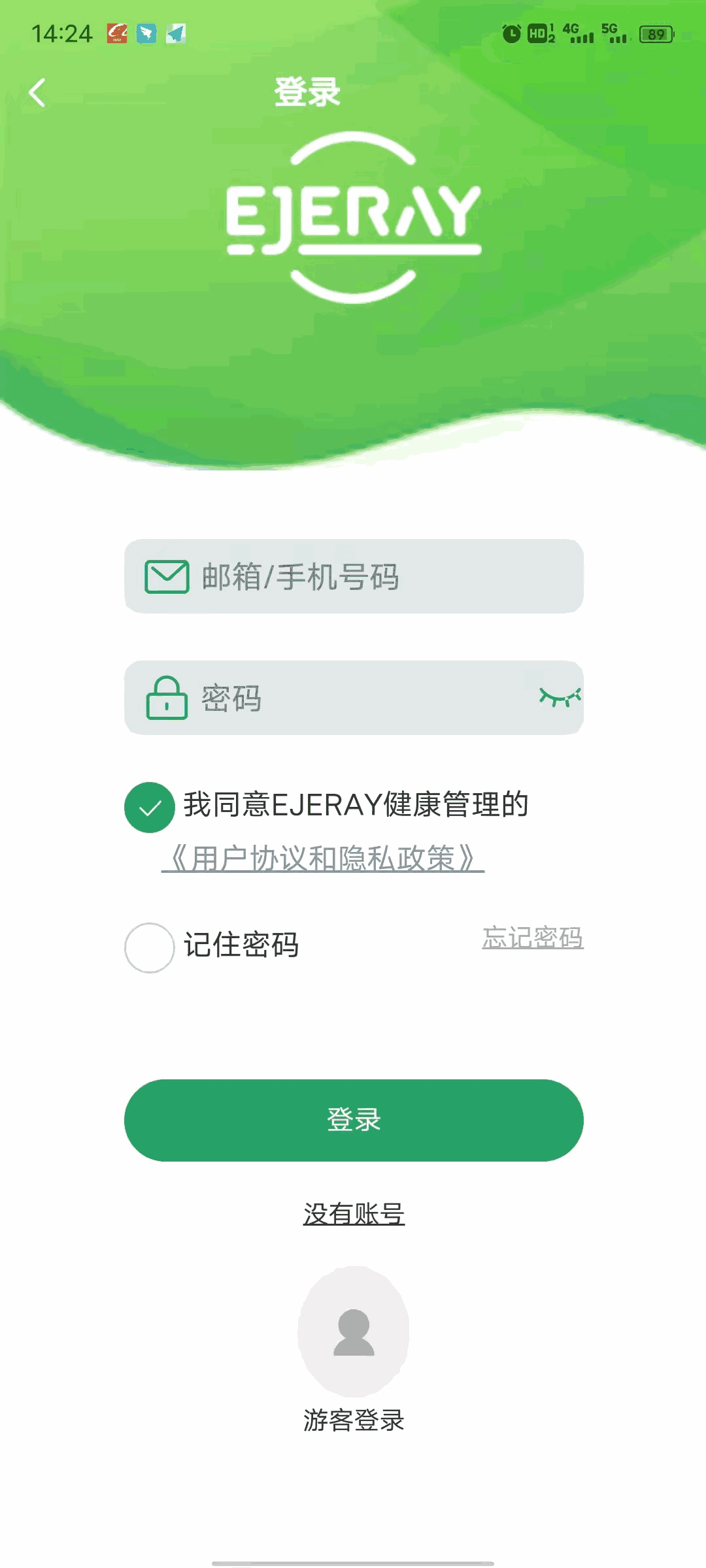
Task: Show the password by clicking the eye icon
Action: point(559,698)
